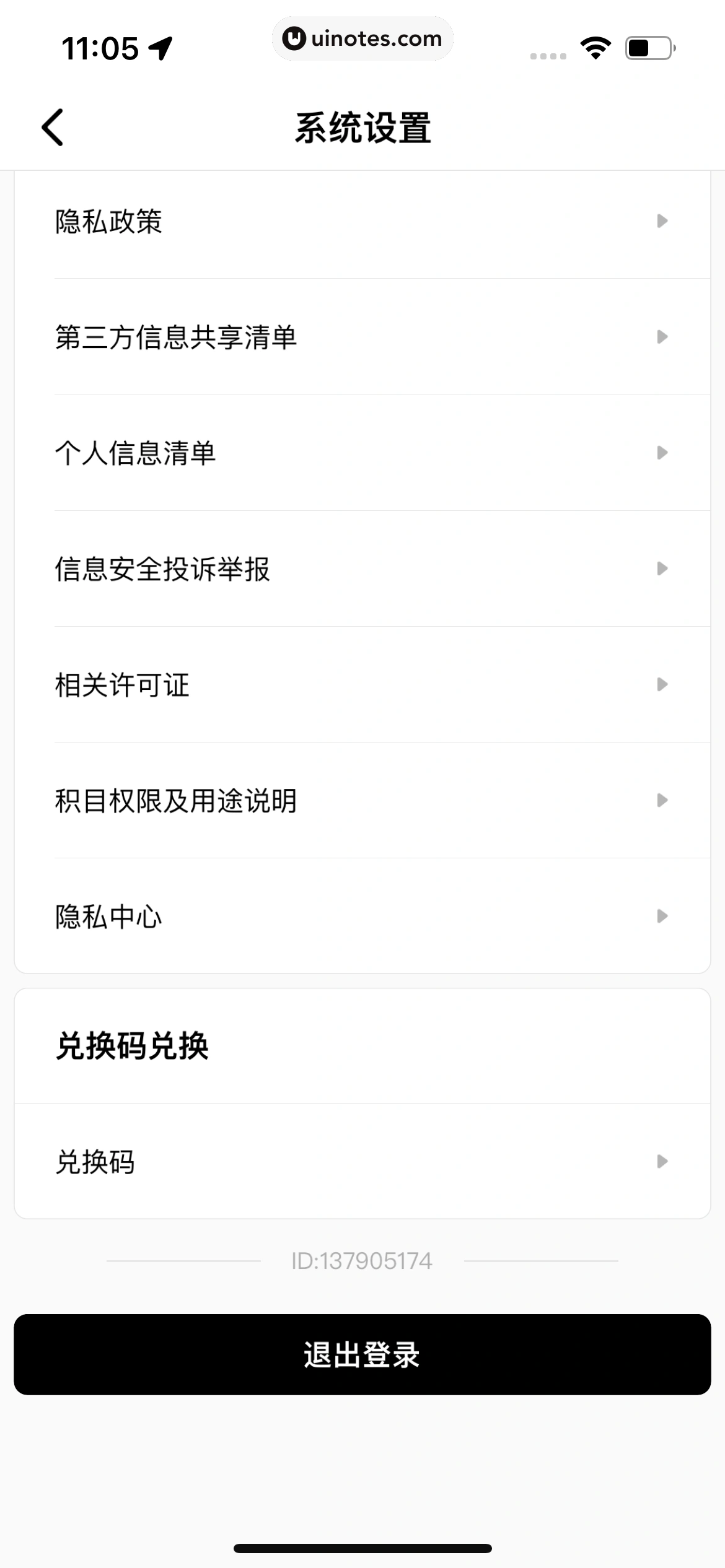The width and height of the screenshot is (725, 1568).
Task: Click the ID:137905174 text
Action: coord(362,1261)
